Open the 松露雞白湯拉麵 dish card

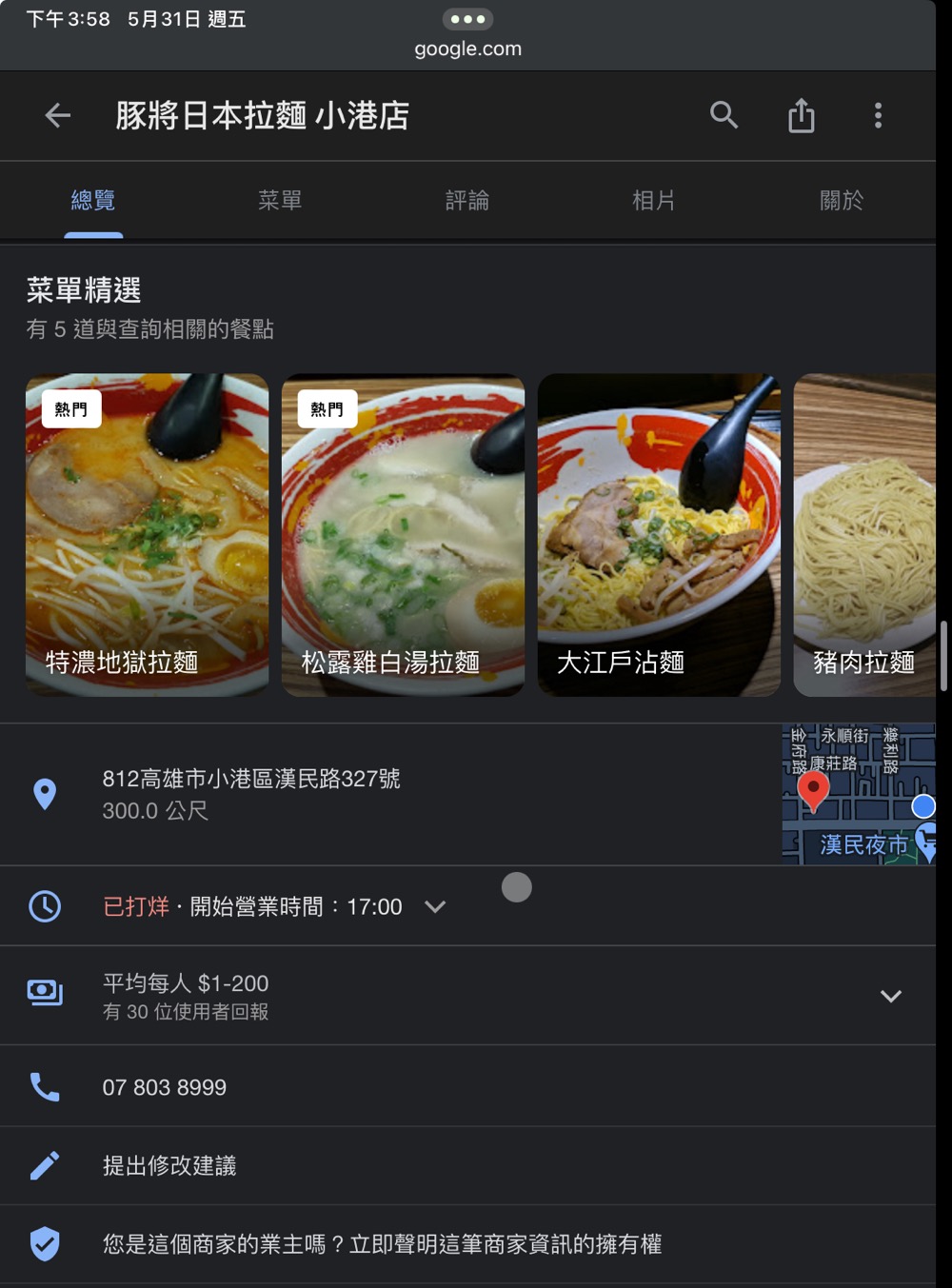pyautogui.click(x=403, y=535)
